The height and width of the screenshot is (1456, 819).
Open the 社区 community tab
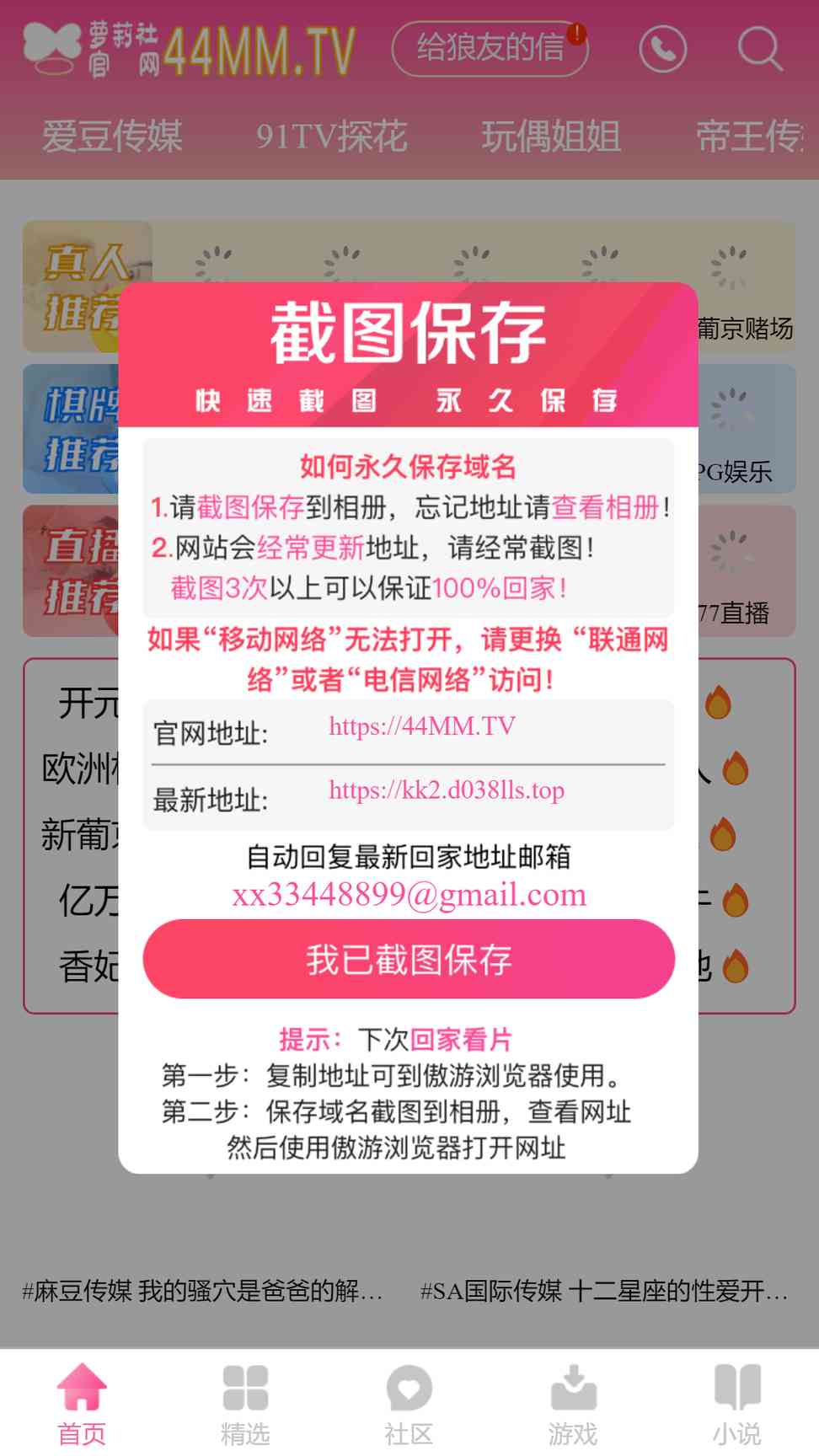(x=409, y=1404)
